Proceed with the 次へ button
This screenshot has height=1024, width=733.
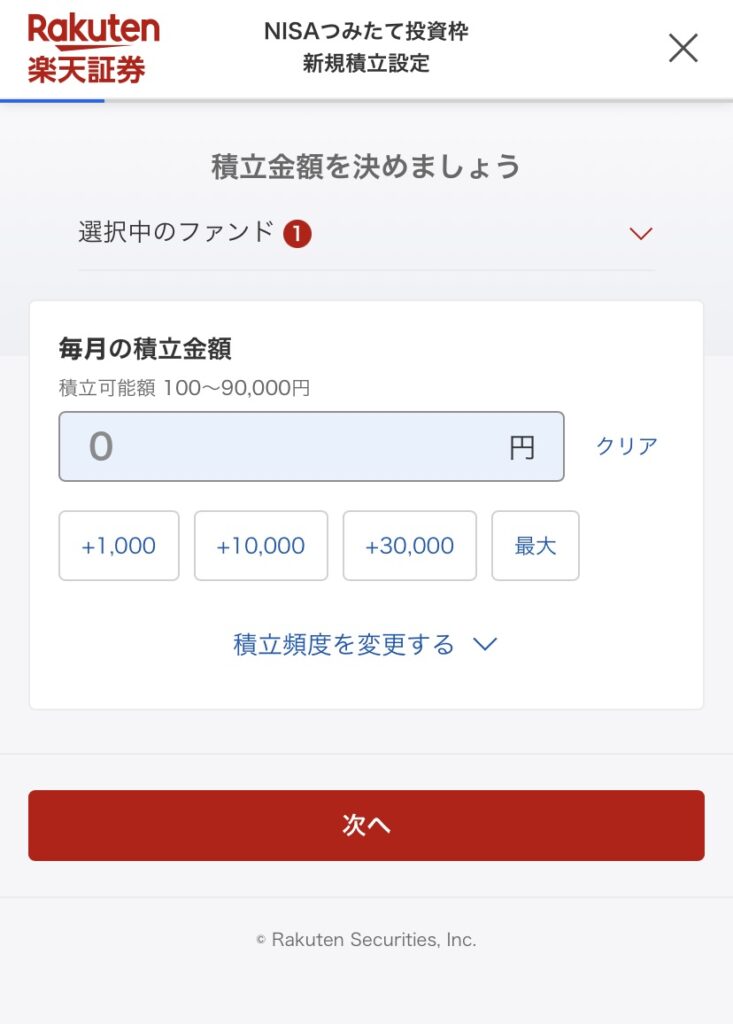tap(366, 825)
